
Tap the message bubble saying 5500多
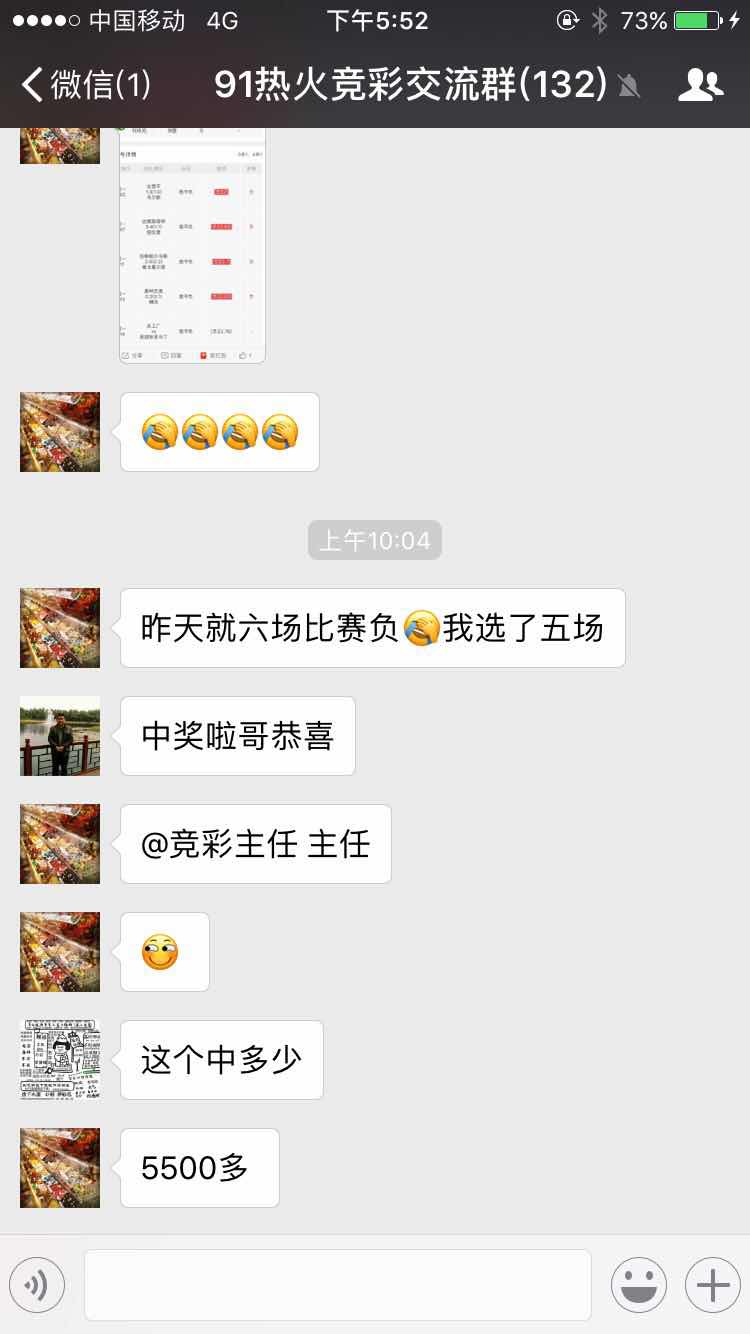point(198,1168)
